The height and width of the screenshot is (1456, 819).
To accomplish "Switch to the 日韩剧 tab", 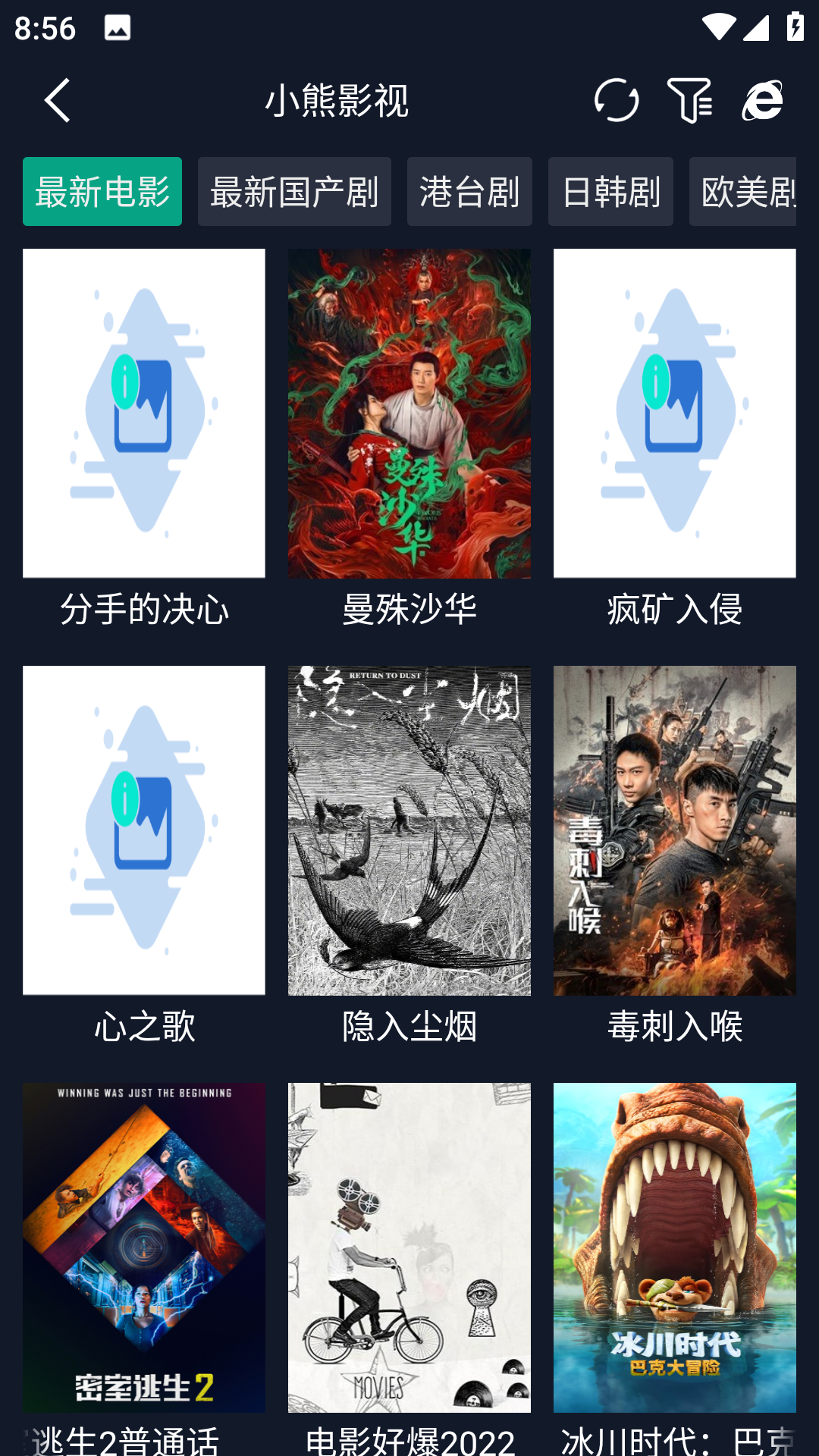I will 610,192.
